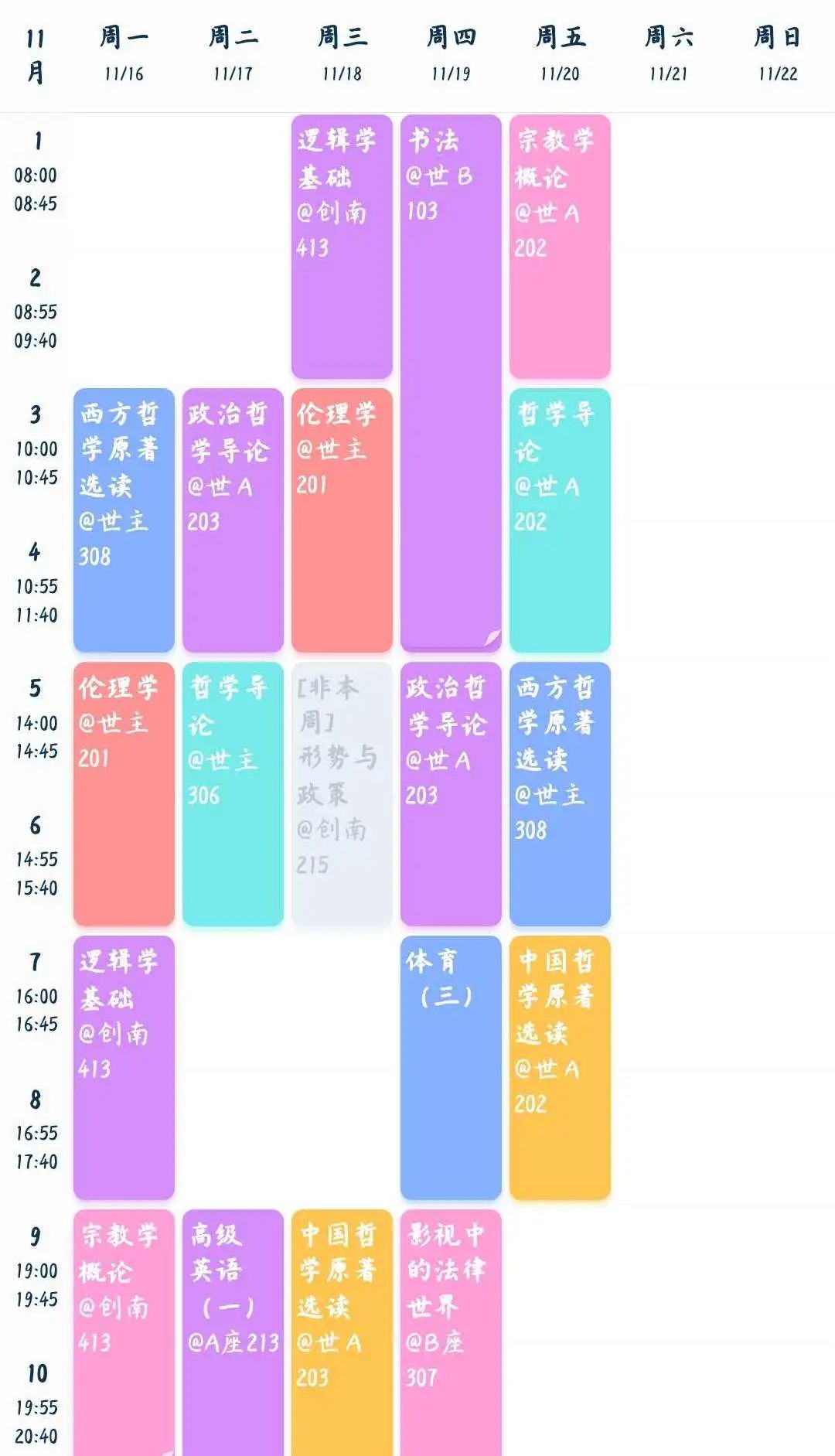Open Friday 哲学导论 at 世A 202
835x1456 pixels.
(x=560, y=520)
